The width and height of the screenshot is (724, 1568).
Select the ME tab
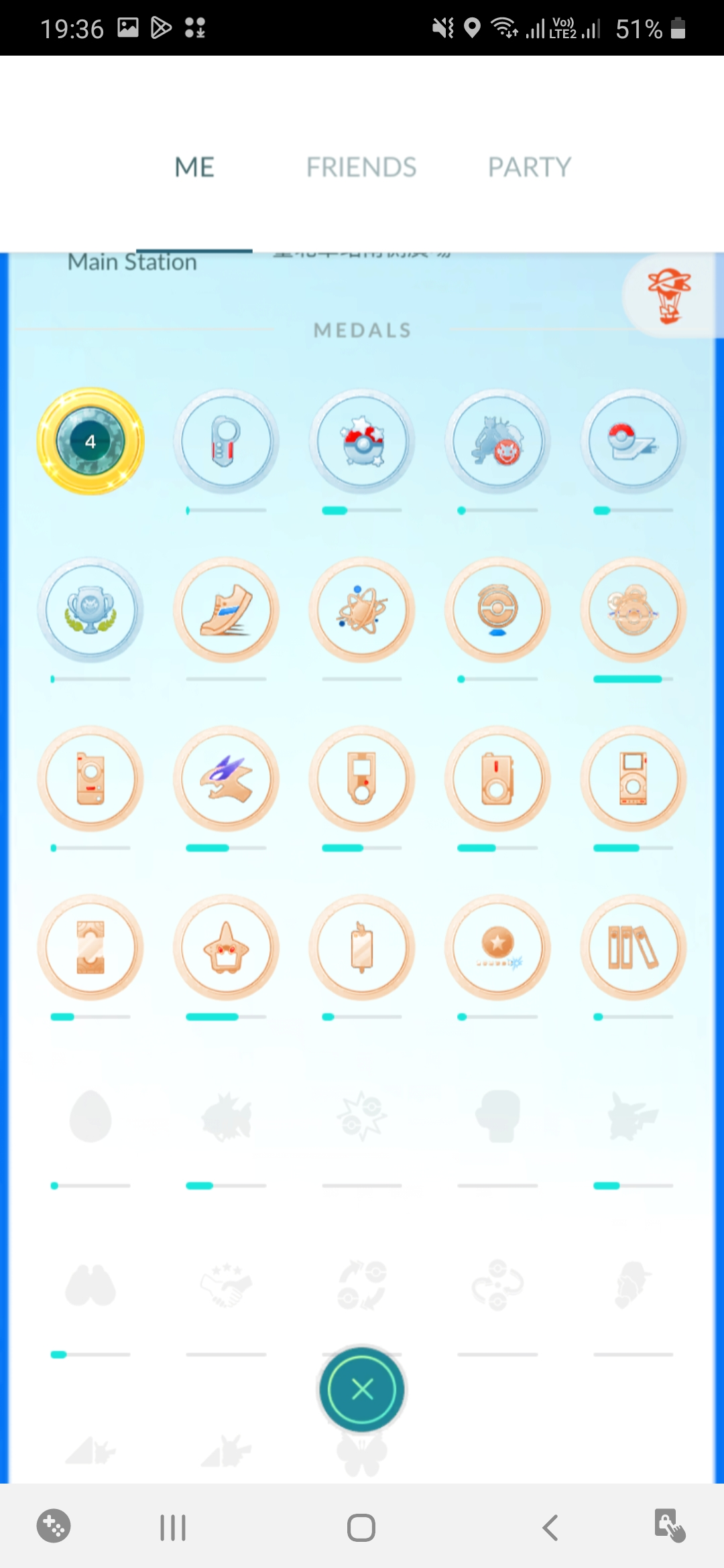pos(194,167)
